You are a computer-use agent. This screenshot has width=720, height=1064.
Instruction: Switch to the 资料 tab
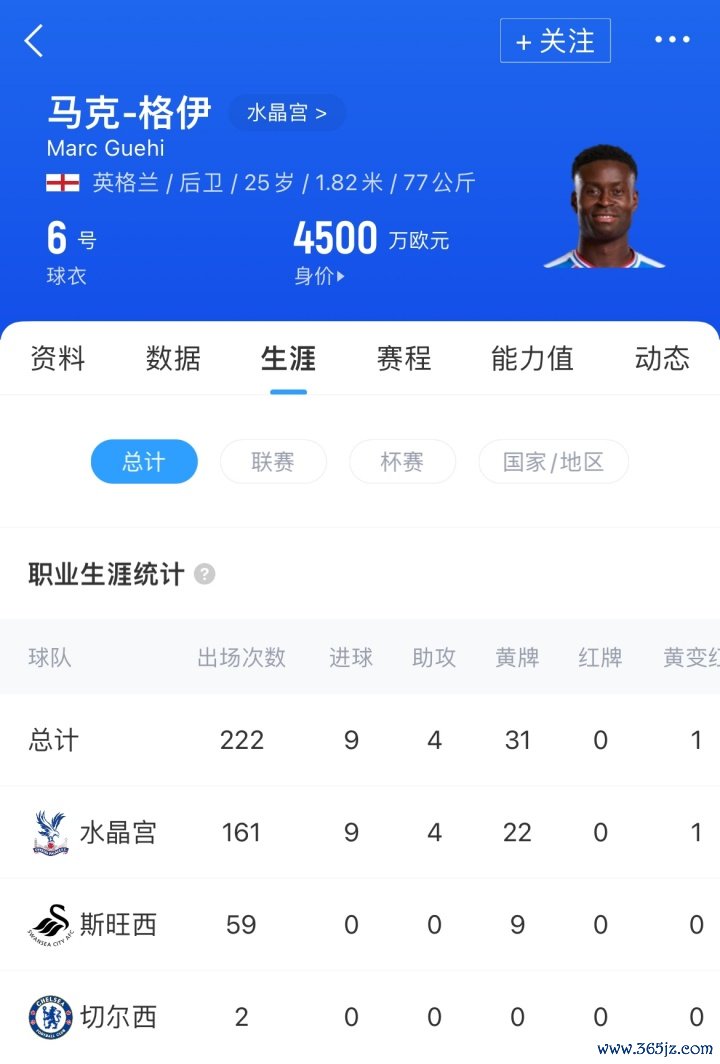pos(58,358)
